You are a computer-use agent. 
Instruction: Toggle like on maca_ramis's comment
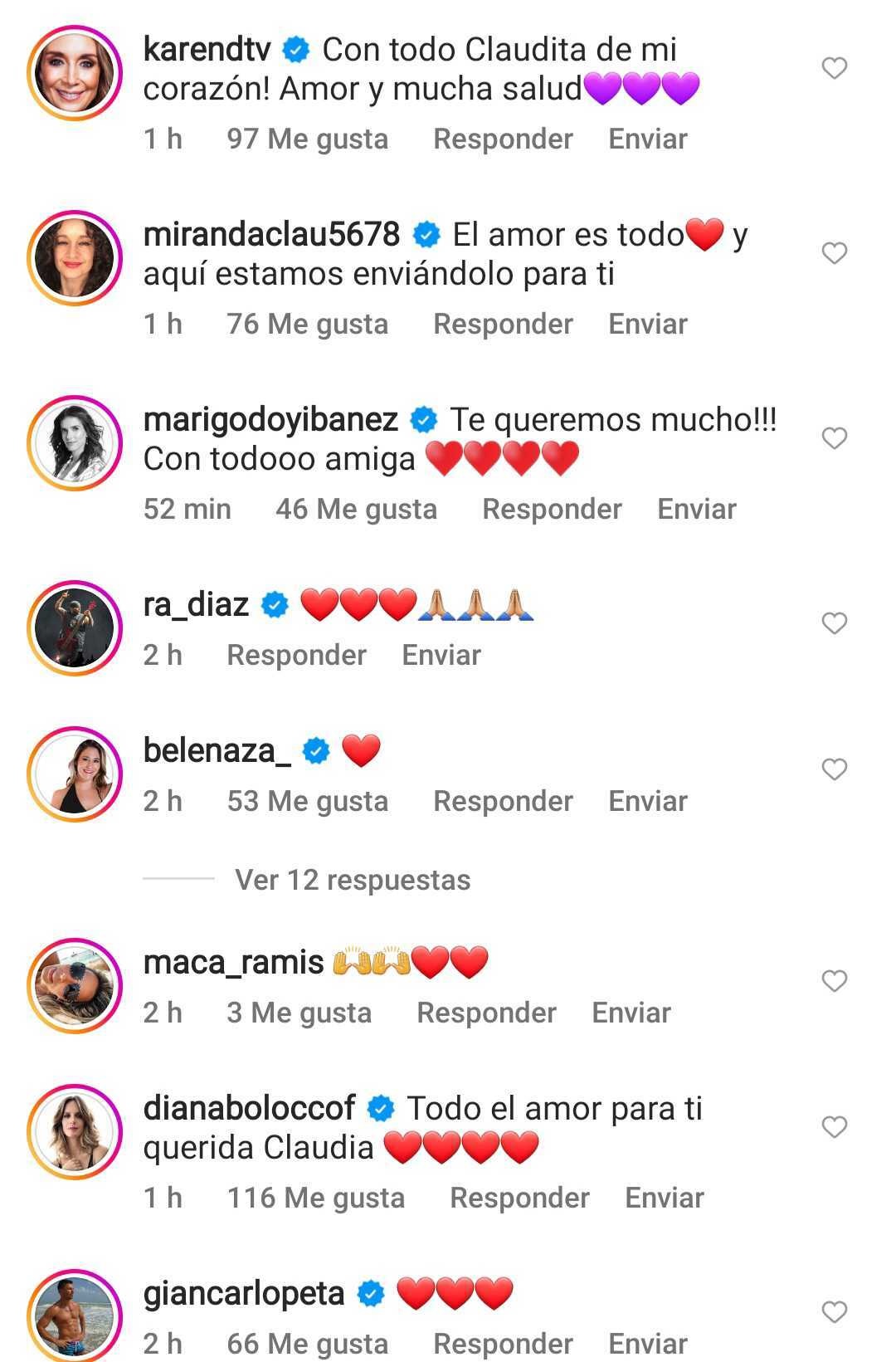[833, 980]
